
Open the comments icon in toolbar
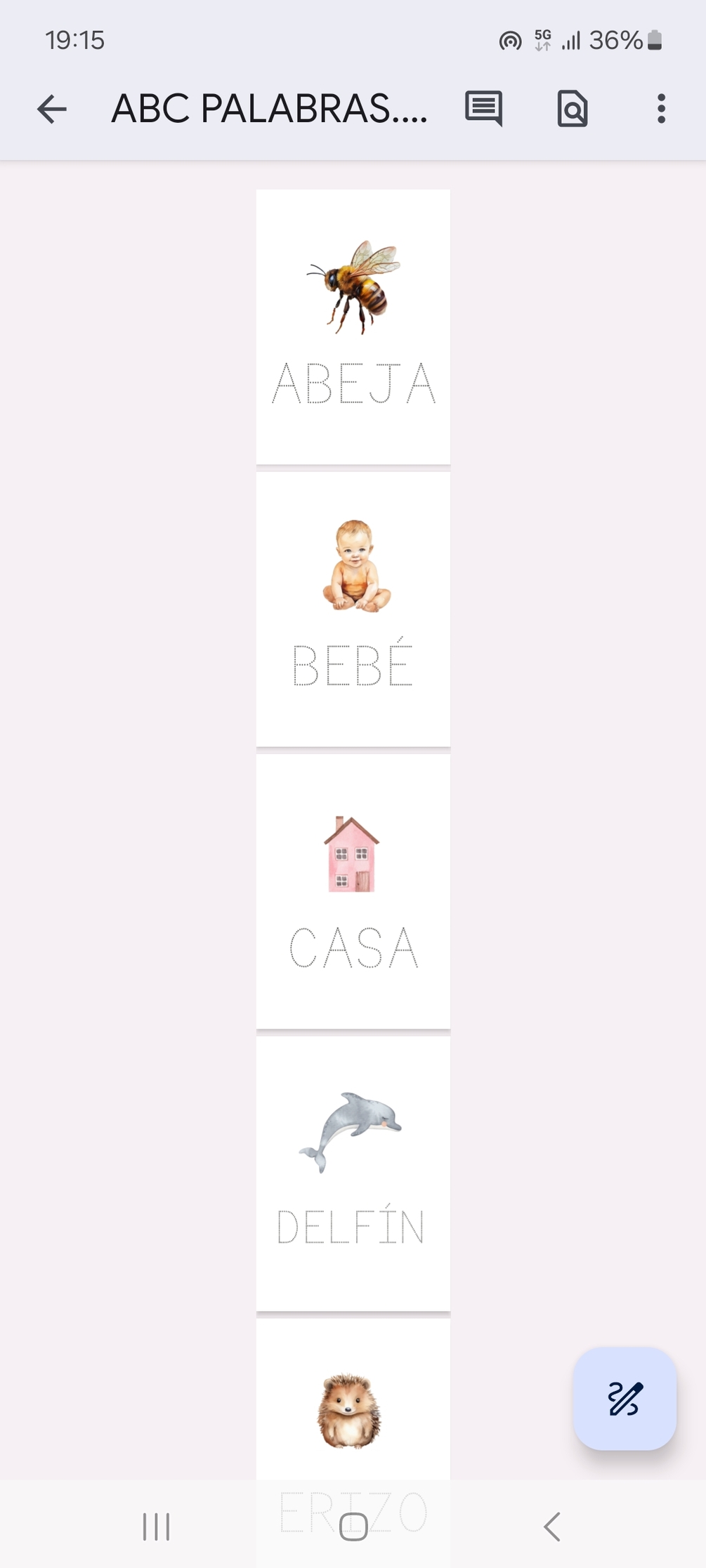coord(484,110)
